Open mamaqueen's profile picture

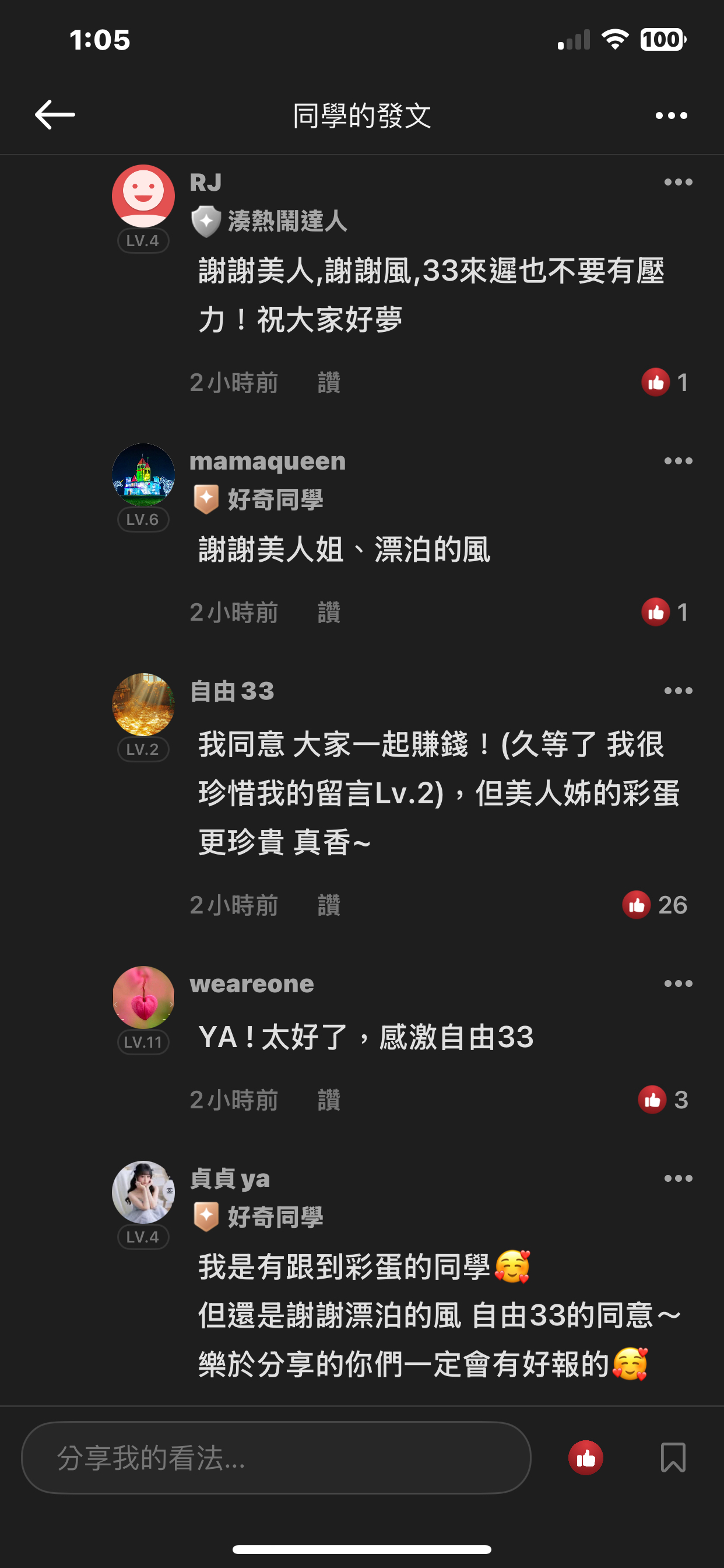(143, 474)
